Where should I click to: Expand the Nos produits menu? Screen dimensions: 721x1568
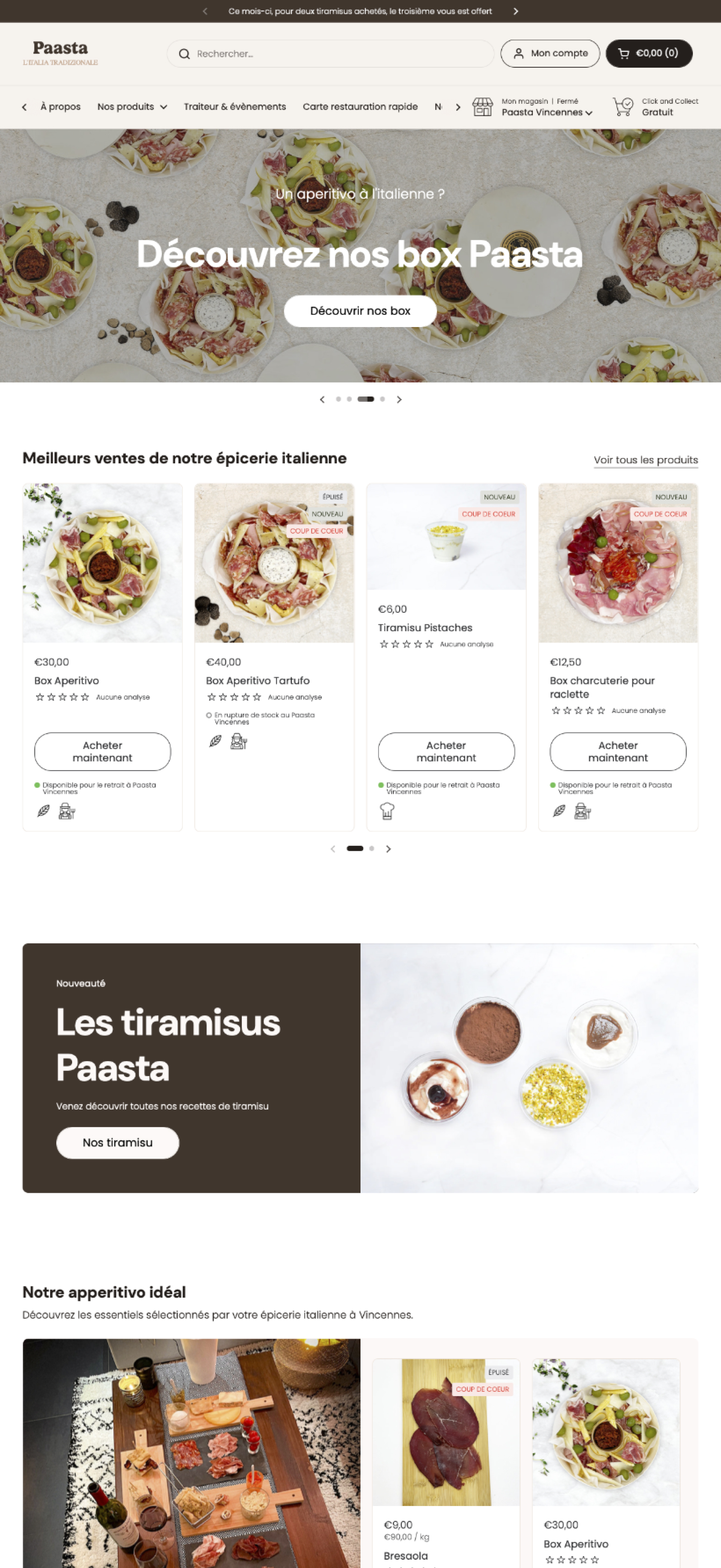click(x=132, y=107)
